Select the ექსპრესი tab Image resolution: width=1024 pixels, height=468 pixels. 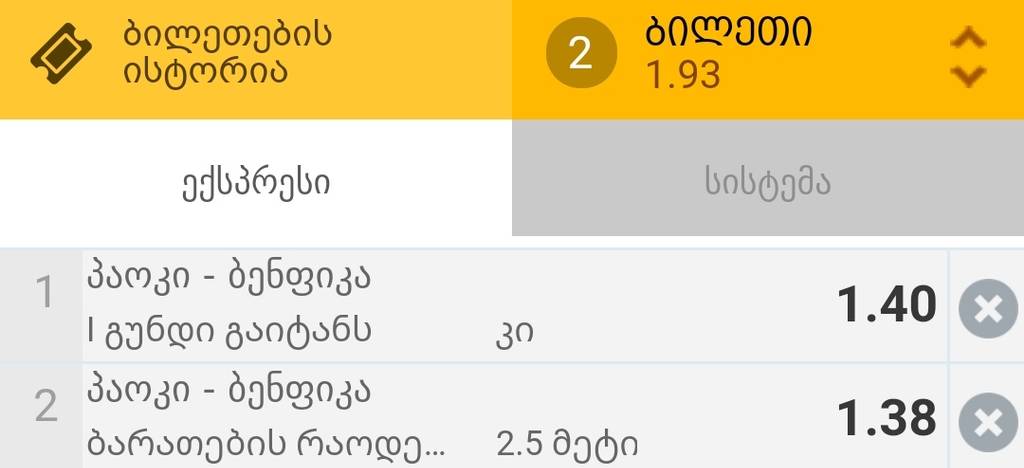[255, 183]
